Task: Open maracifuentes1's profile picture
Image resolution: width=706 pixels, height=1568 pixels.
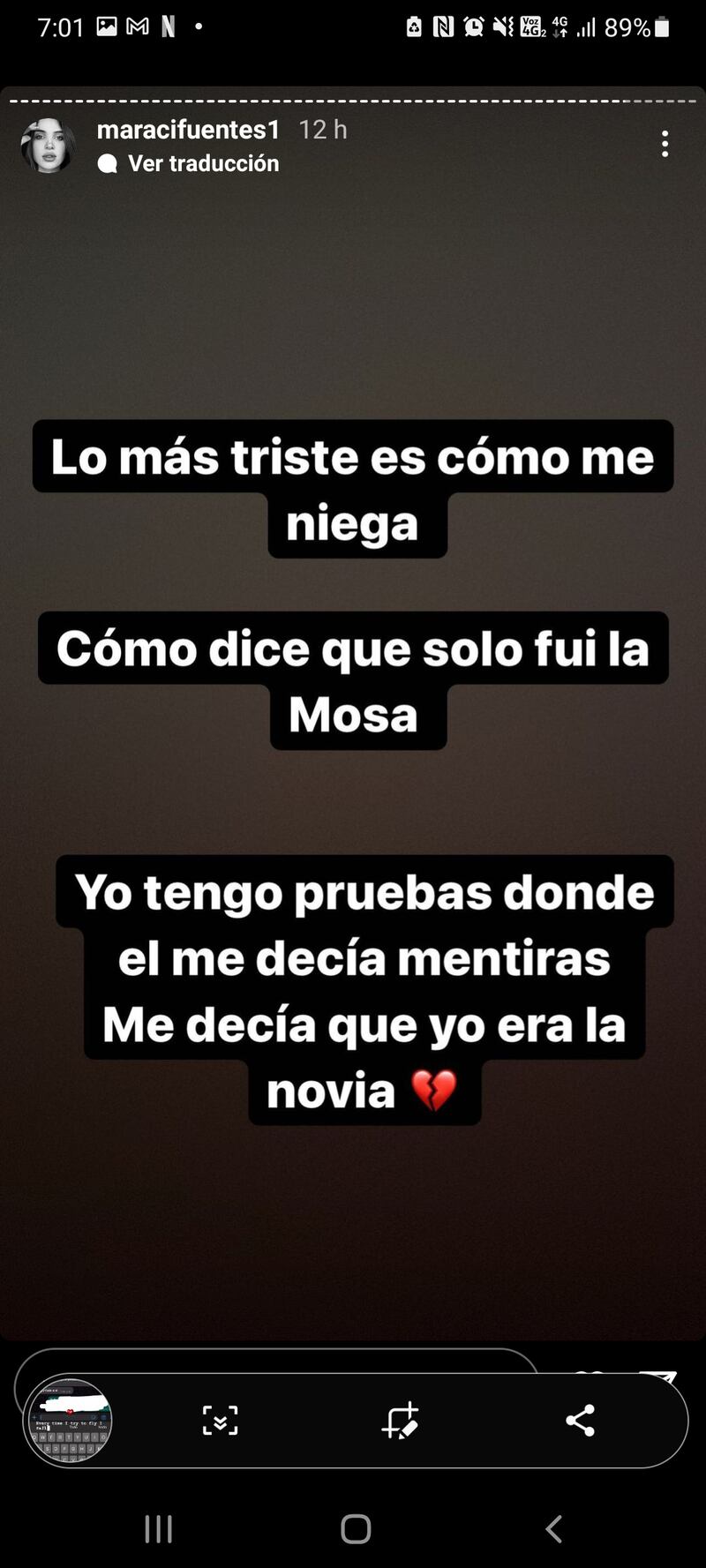Action: click(x=48, y=146)
